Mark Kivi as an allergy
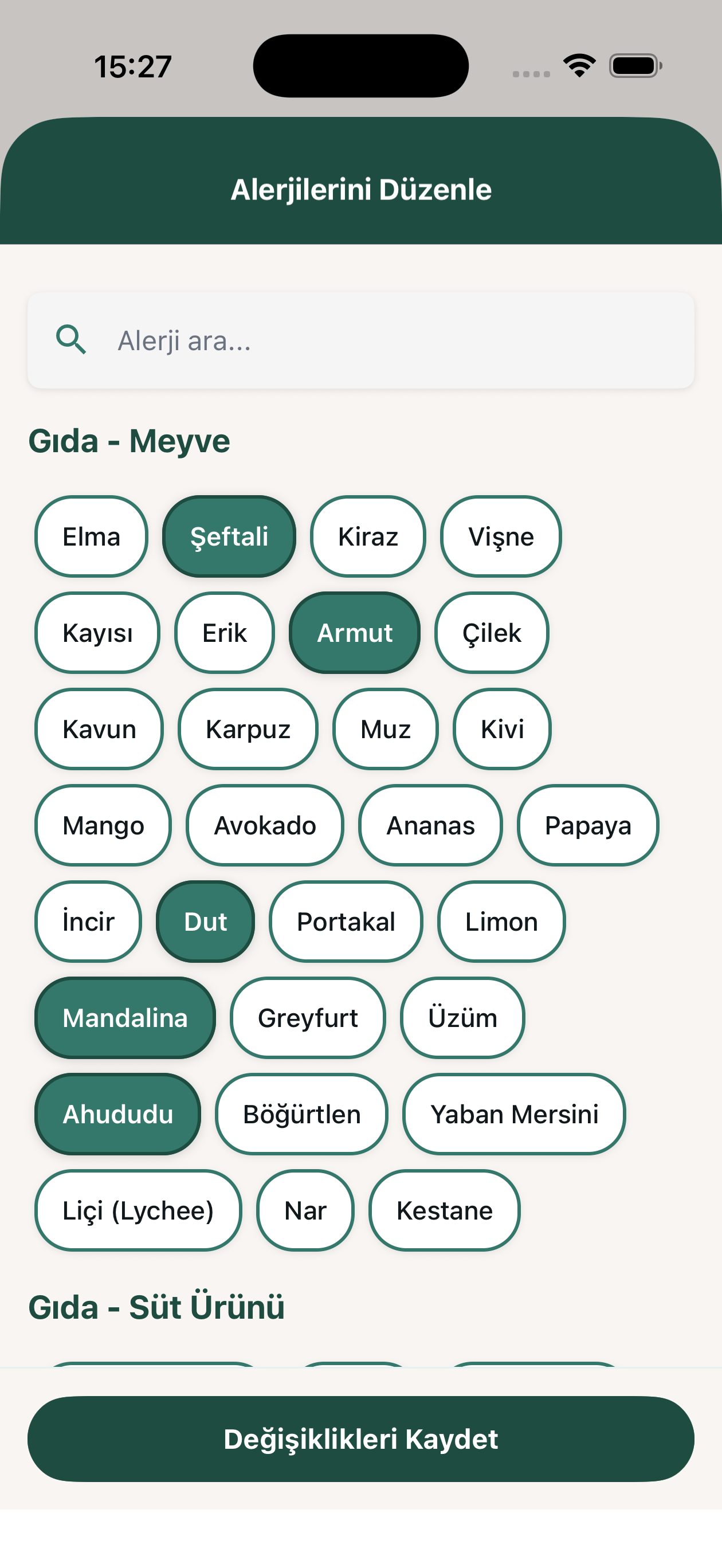The width and height of the screenshot is (722, 1568). coord(501,728)
